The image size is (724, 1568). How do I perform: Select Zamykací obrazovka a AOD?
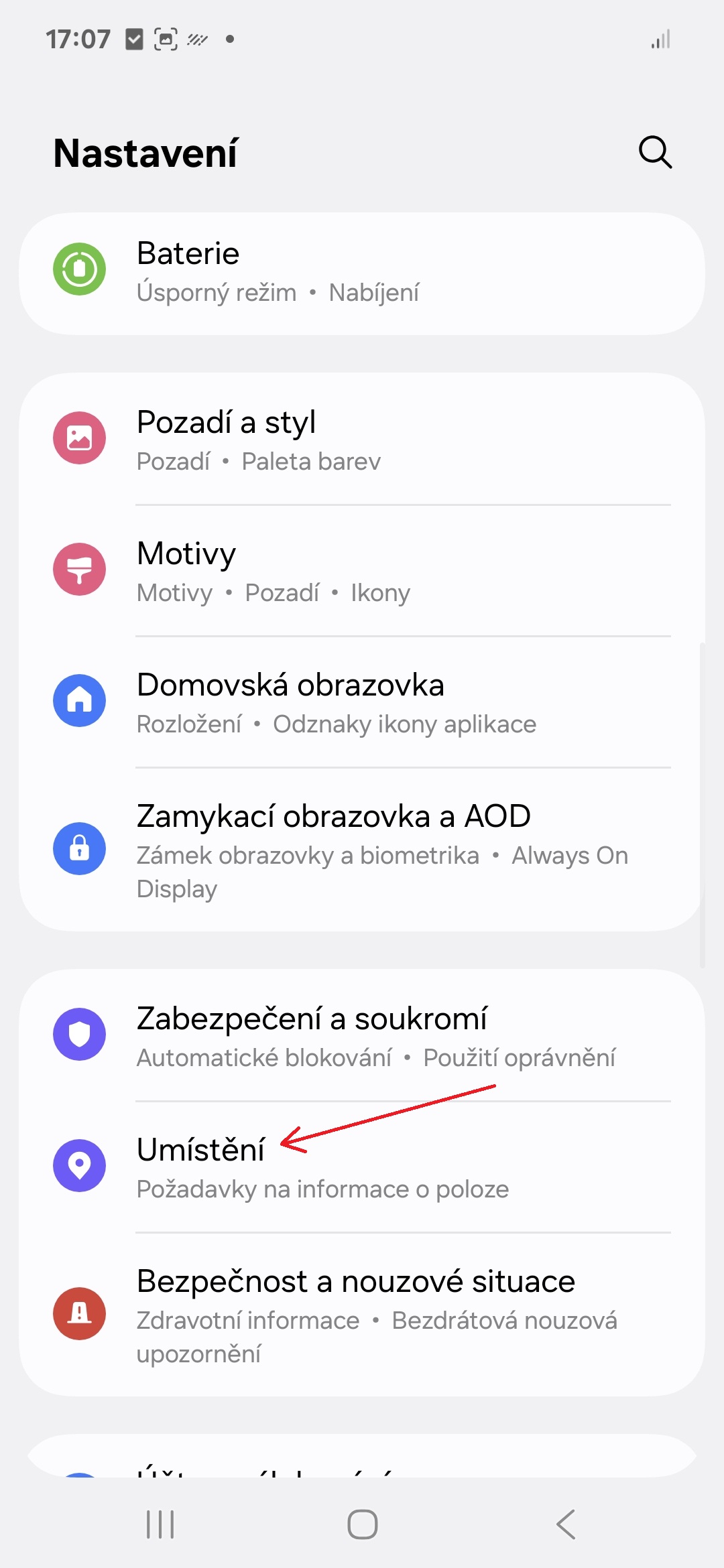point(362,850)
